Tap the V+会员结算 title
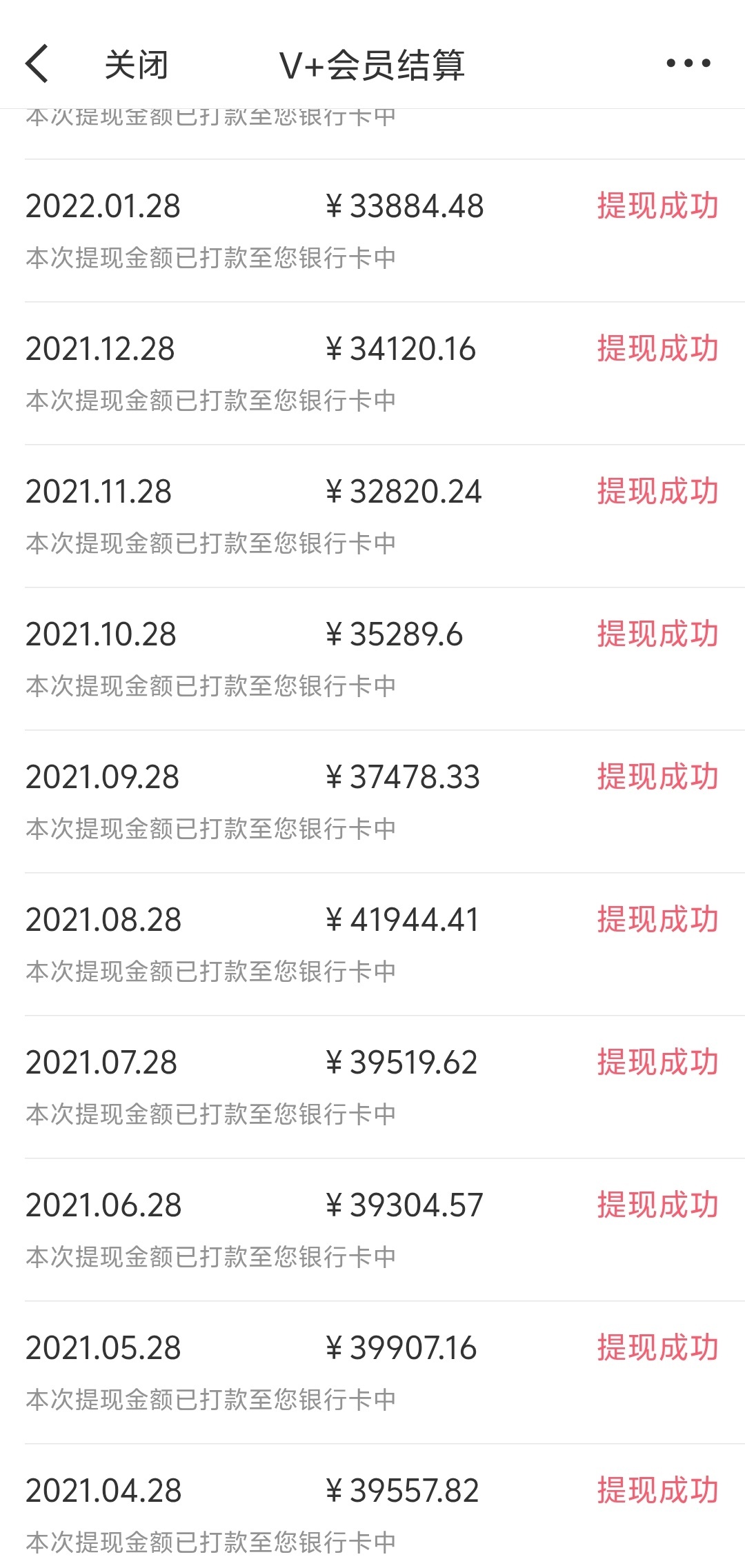 372,63
